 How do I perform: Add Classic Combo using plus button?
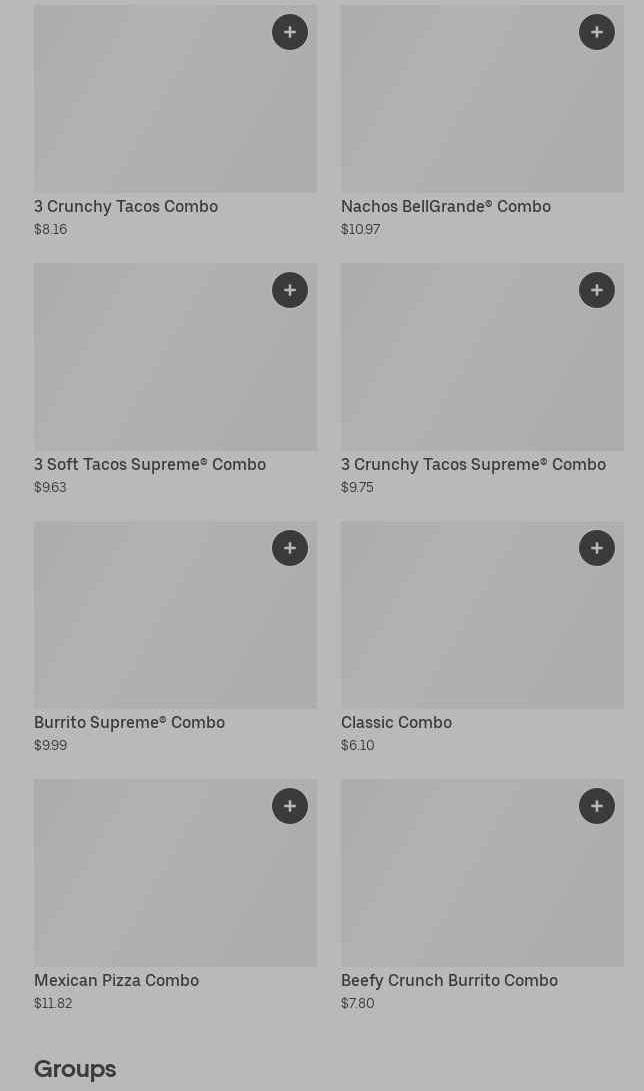[597, 548]
